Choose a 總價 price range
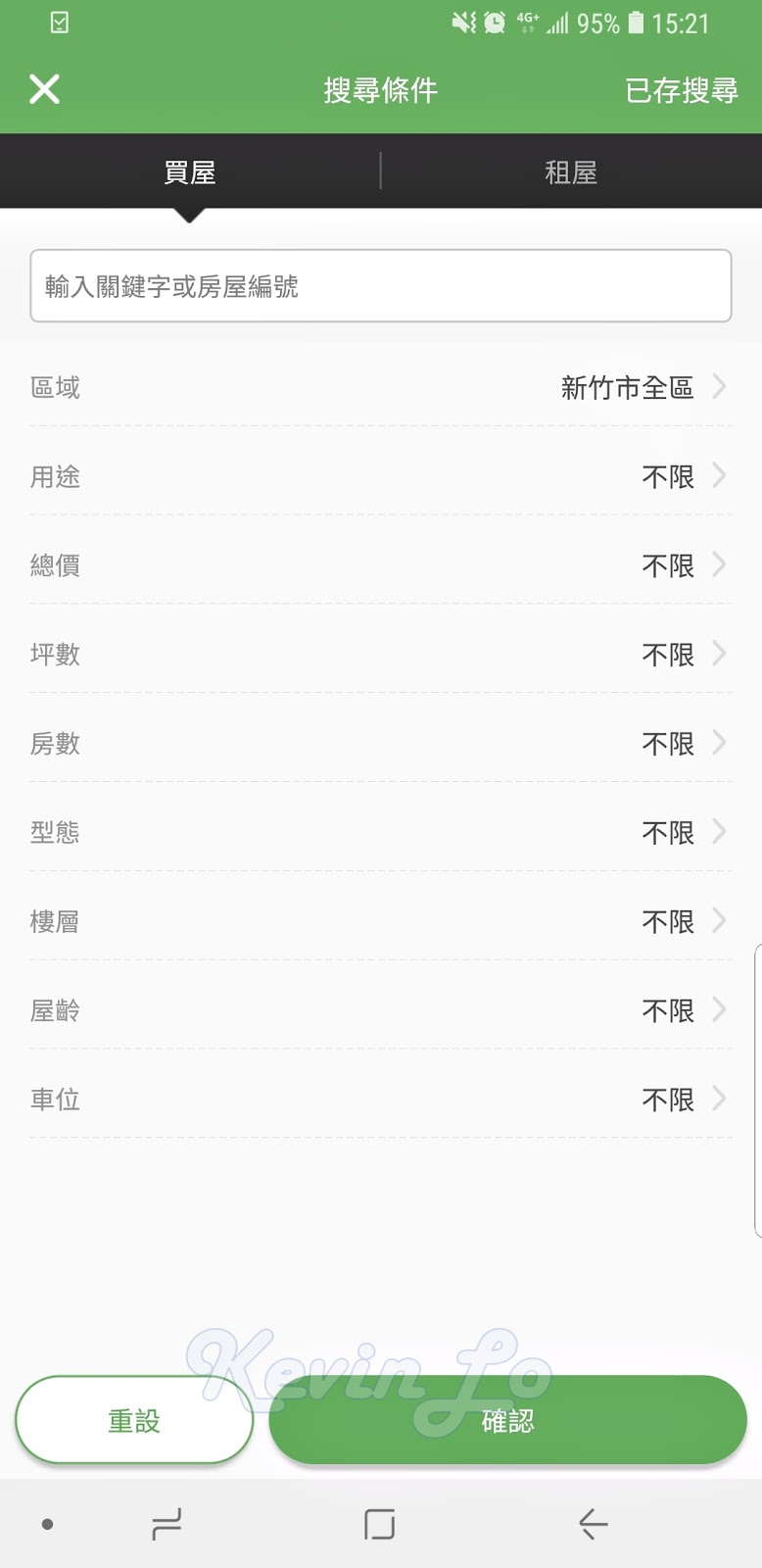The height and width of the screenshot is (1568, 762). tap(381, 565)
